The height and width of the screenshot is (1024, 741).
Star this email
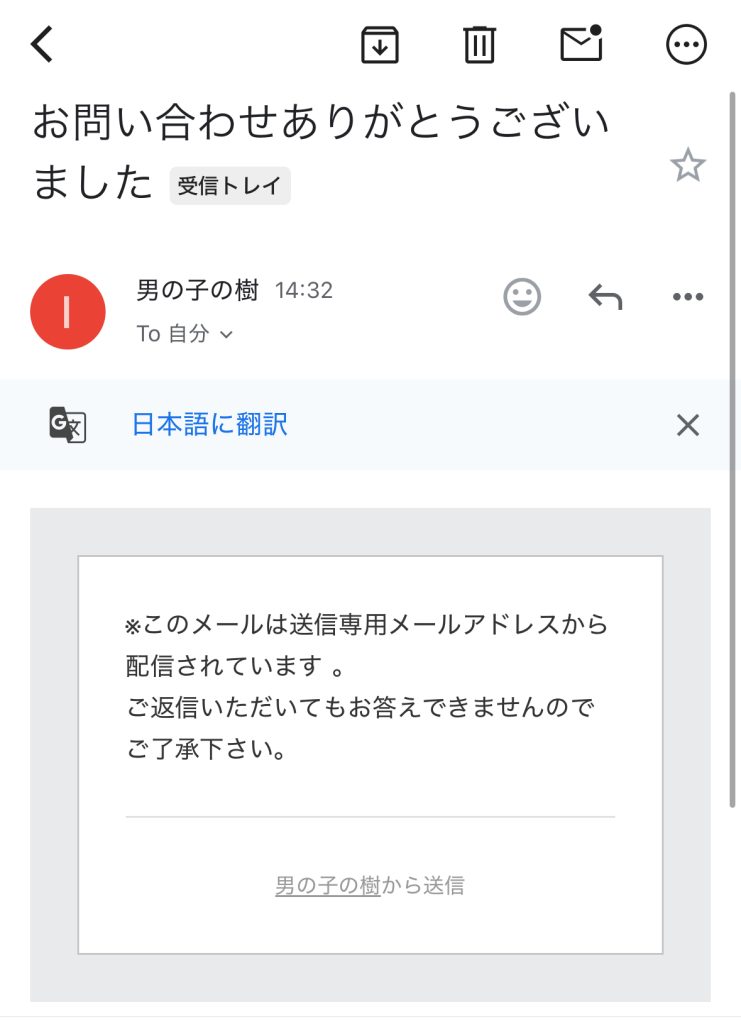tap(688, 166)
